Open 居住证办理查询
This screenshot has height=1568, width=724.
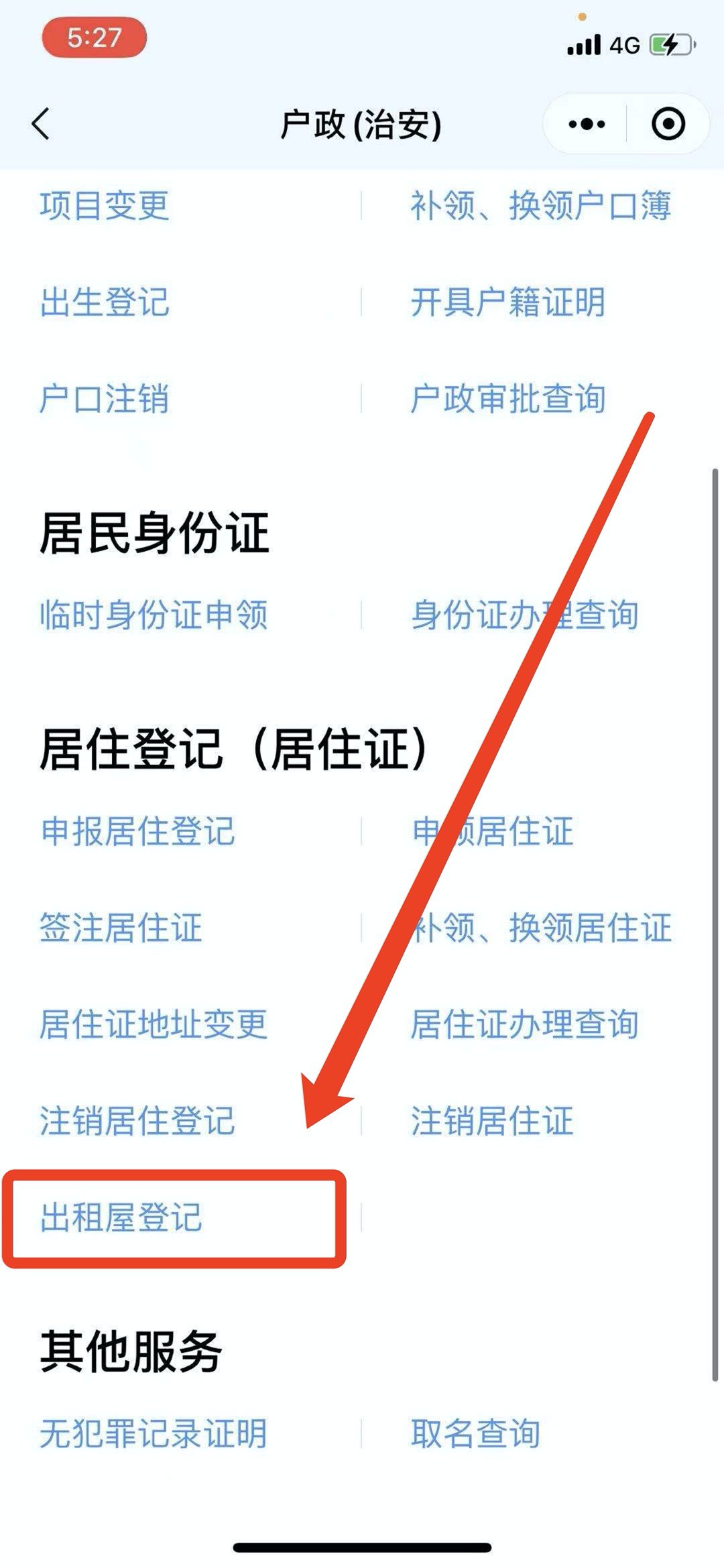[x=524, y=1024]
